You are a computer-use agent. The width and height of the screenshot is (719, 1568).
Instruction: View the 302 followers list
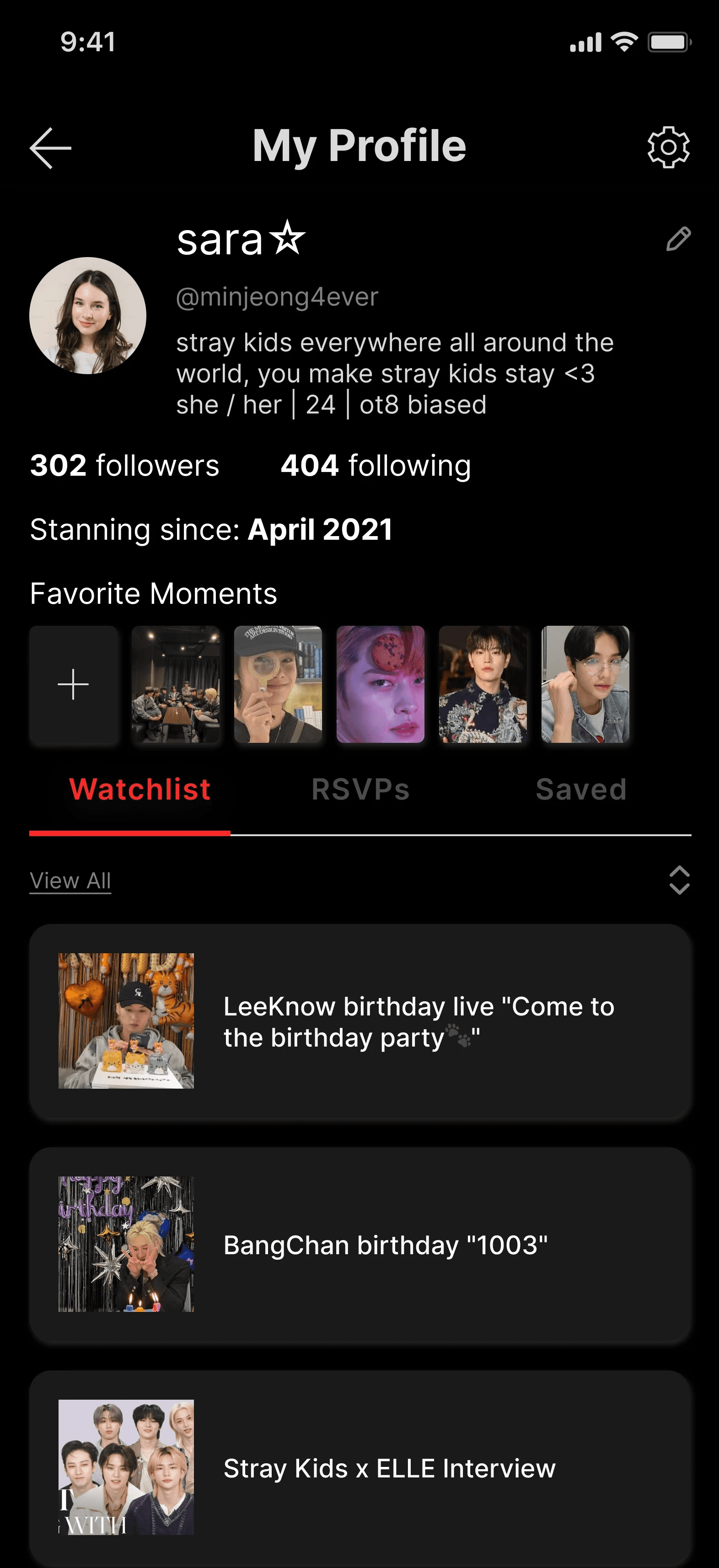(124, 466)
